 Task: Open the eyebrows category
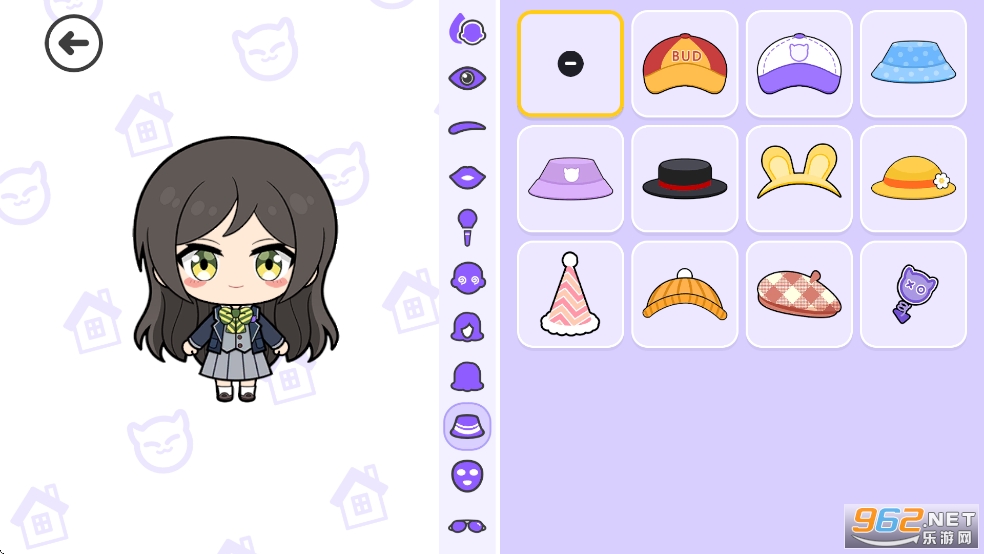click(467, 127)
